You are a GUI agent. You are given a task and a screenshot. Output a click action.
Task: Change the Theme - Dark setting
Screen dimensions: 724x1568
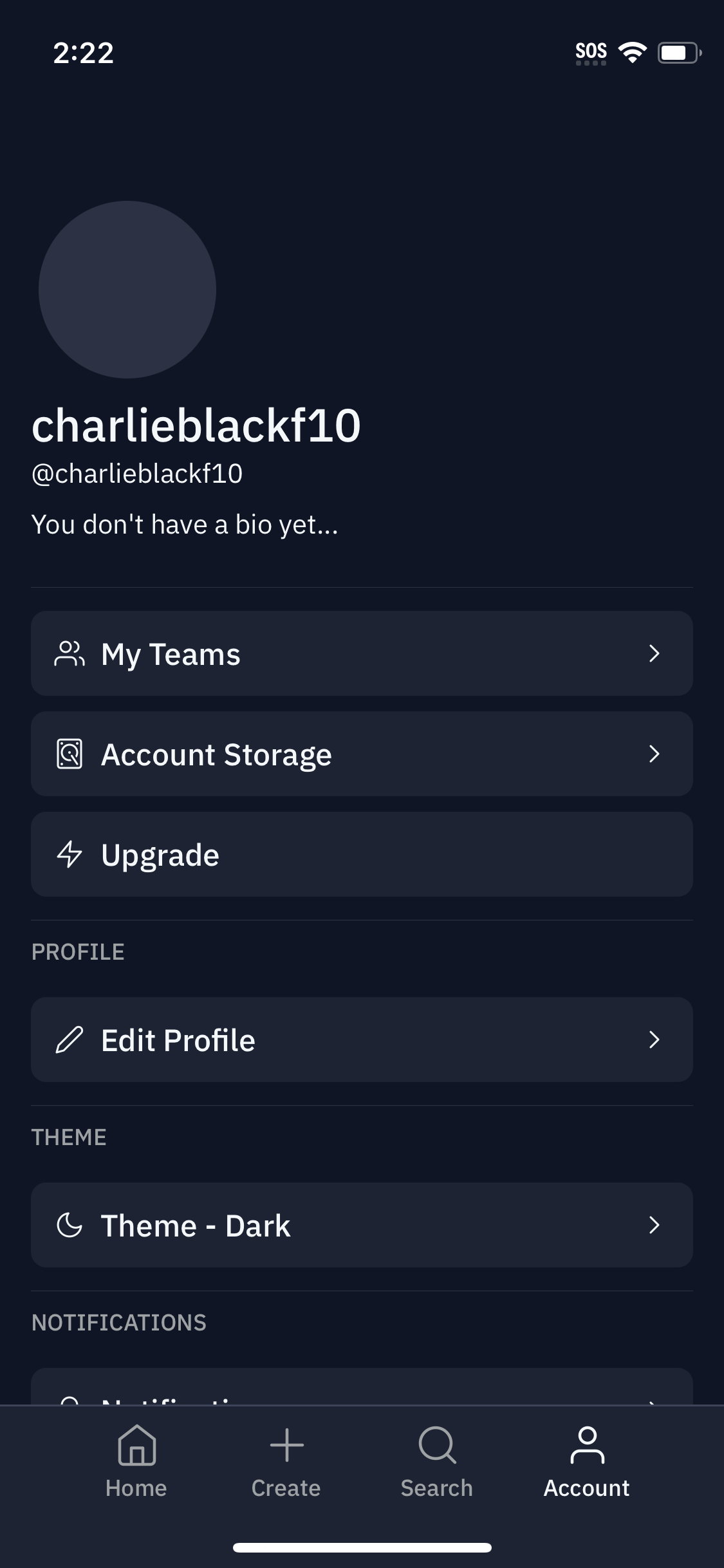click(361, 1225)
